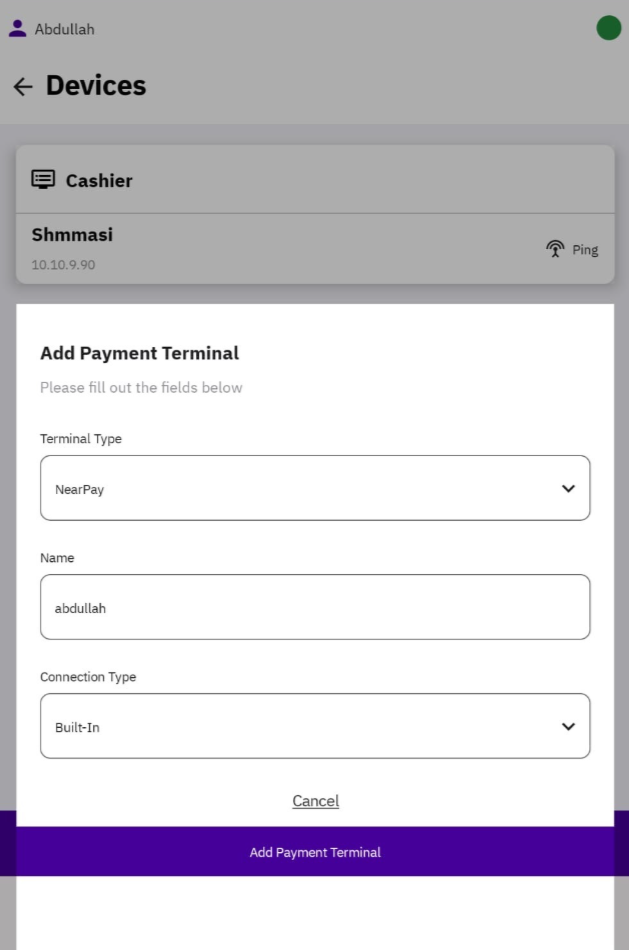
Task: Edit the Name text field
Action: pyautogui.click(x=315, y=607)
